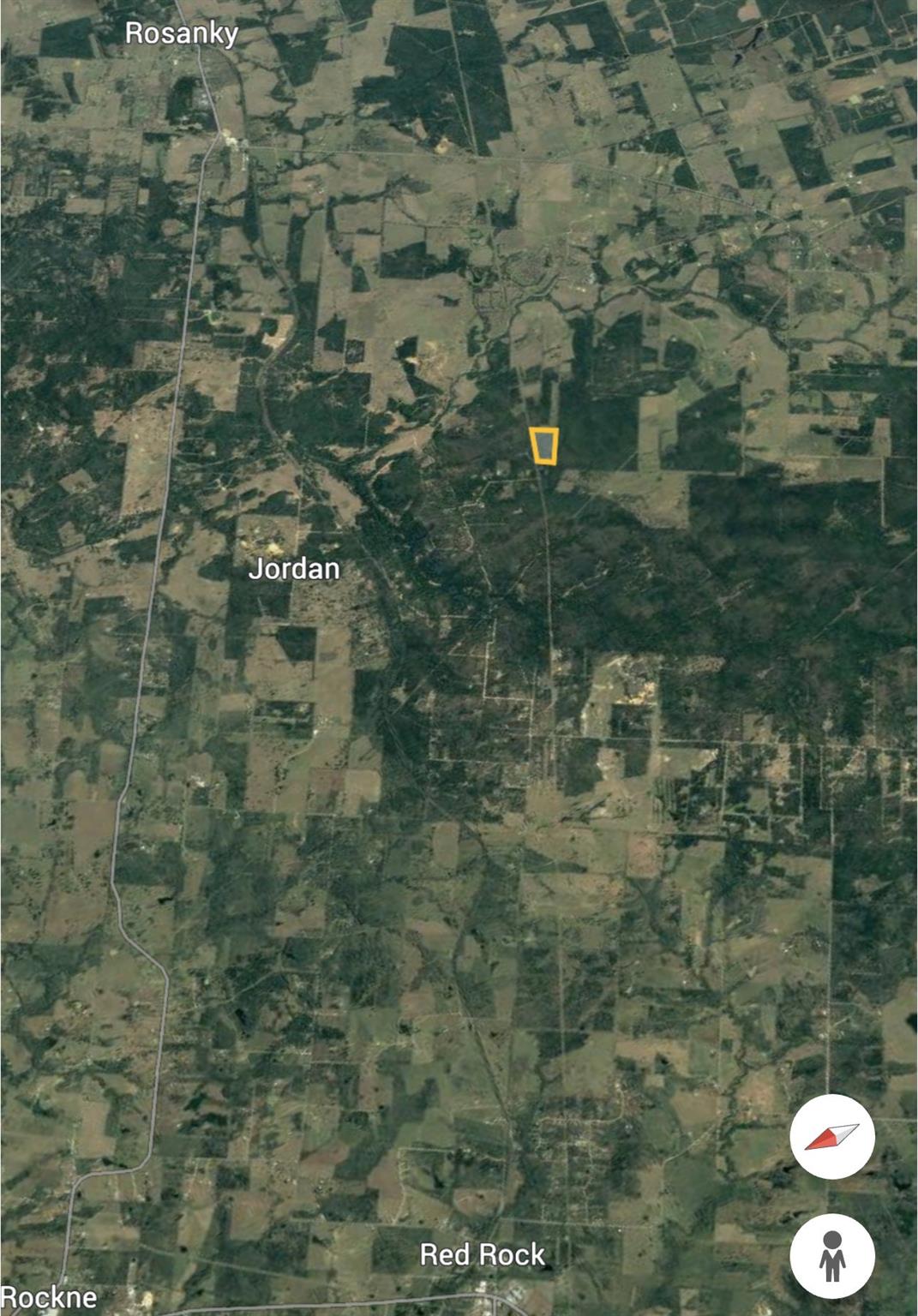
Task: Select the yellow outlined property parcel
Action: (x=544, y=446)
